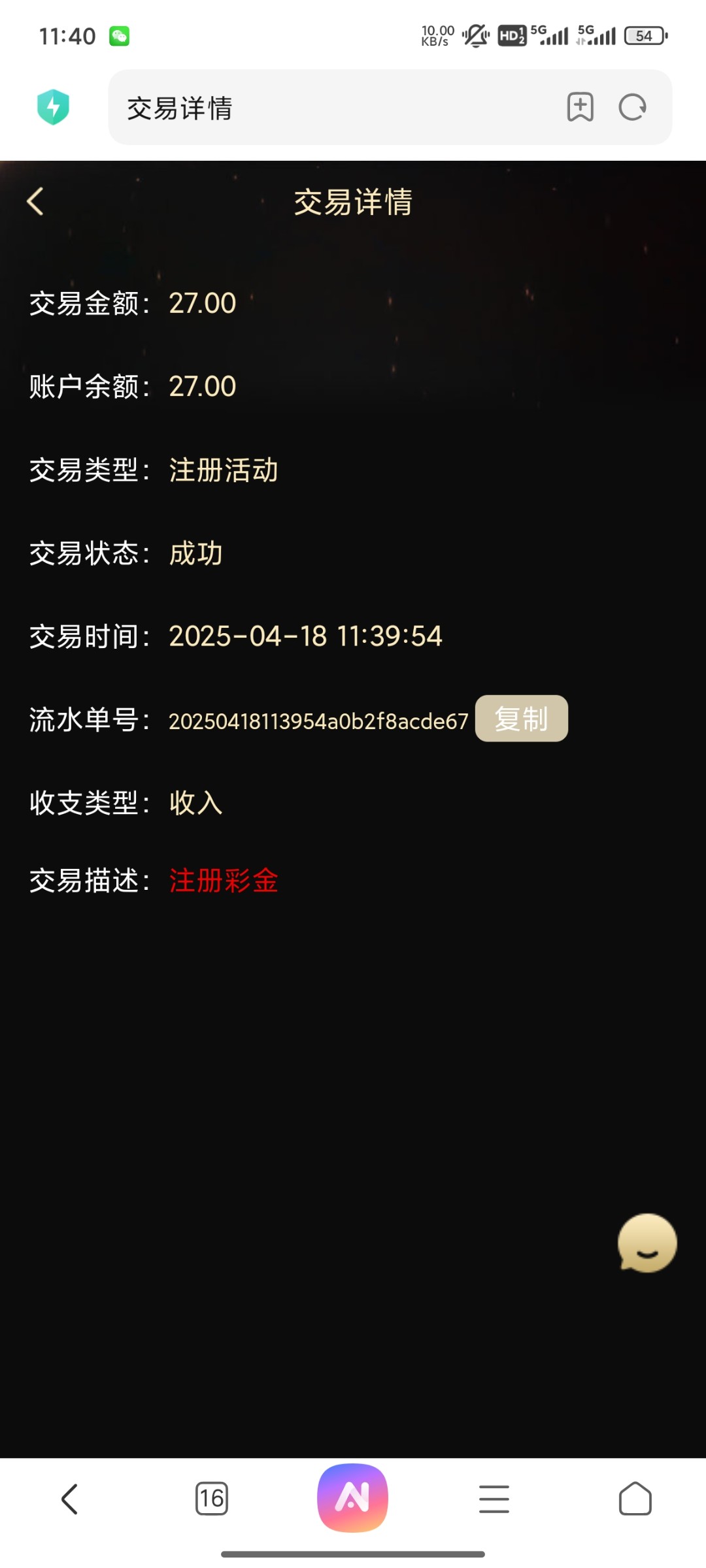Add this page to bookmarks

coord(580,107)
